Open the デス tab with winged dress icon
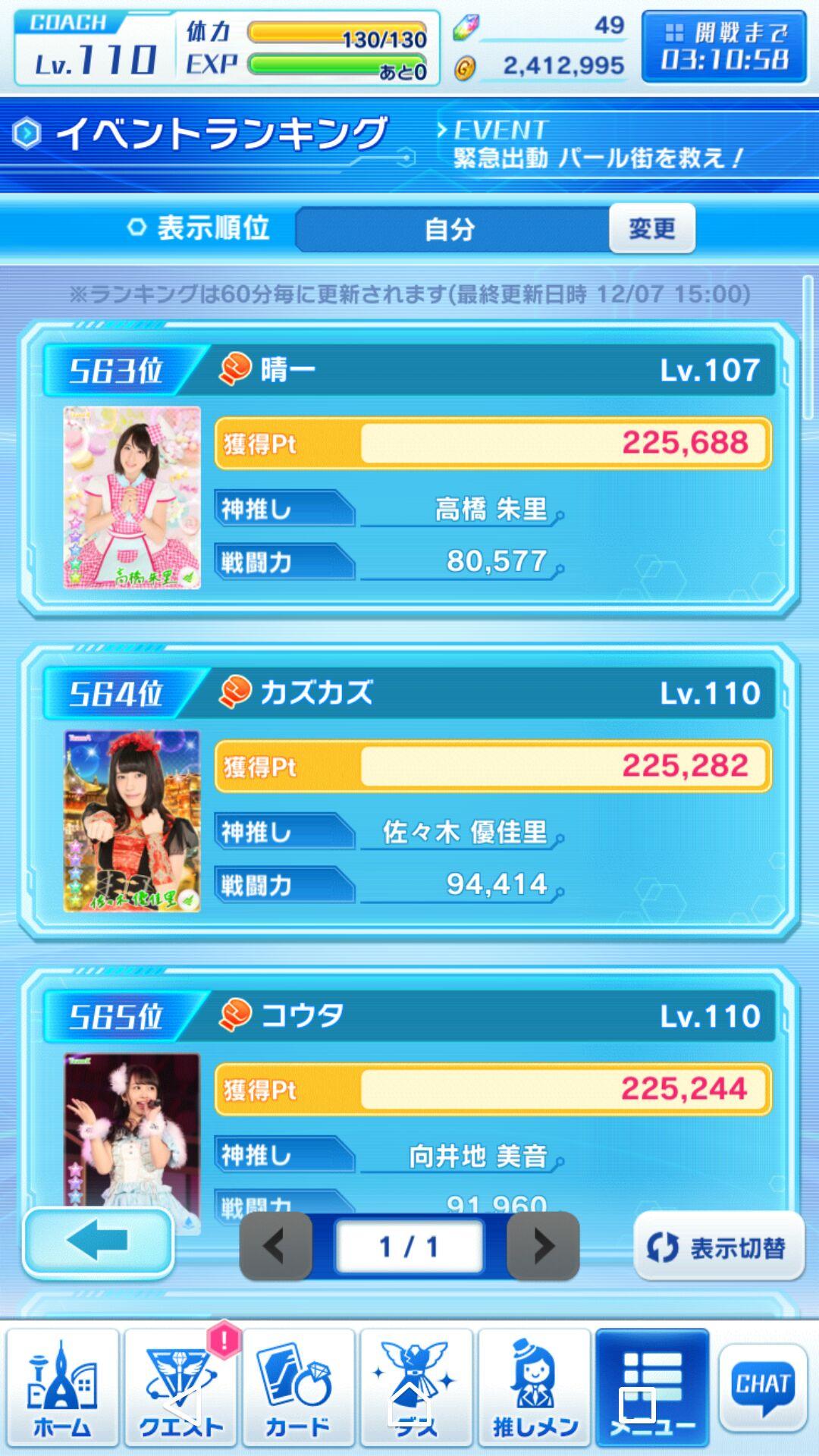Image resolution: width=819 pixels, height=1456 pixels. coord(416,1388)
